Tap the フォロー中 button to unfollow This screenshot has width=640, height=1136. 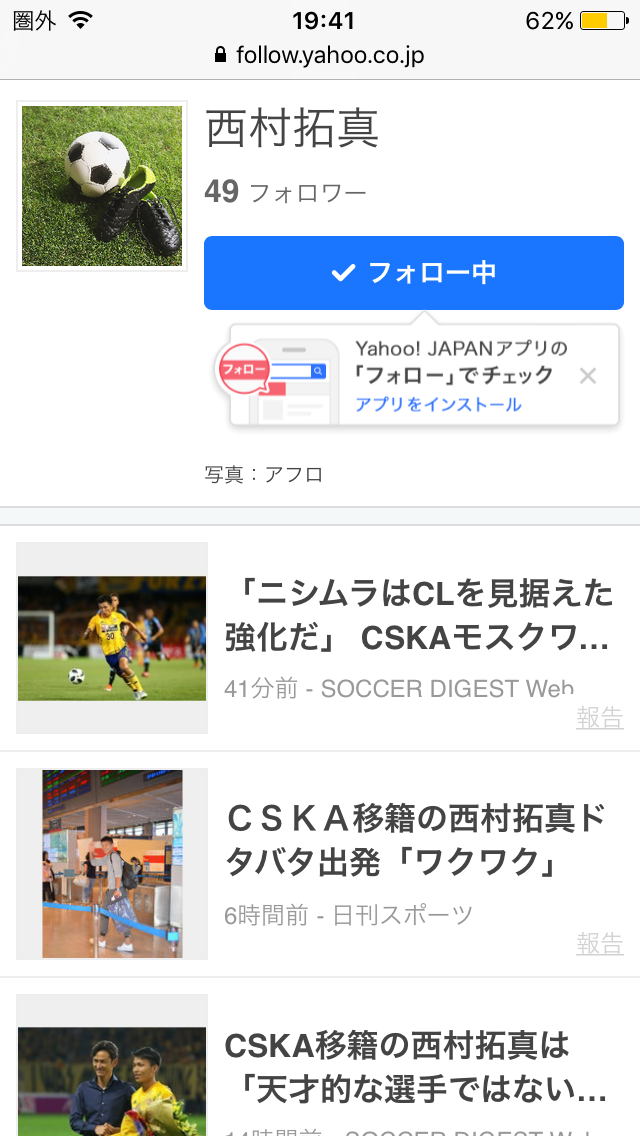point(413,273)
